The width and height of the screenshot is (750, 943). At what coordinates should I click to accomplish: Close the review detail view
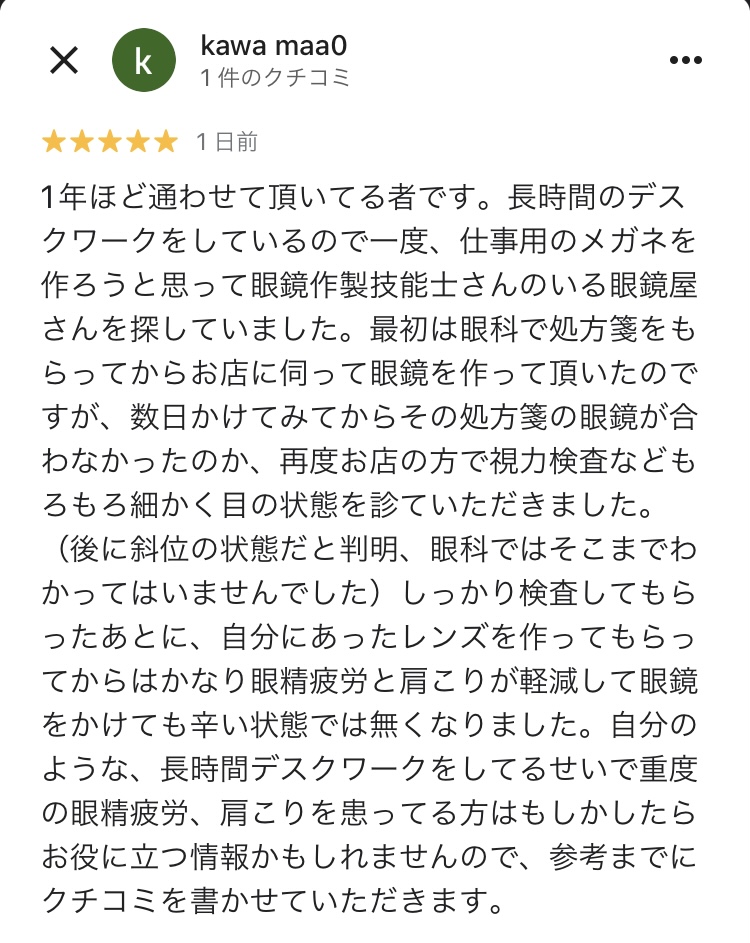pyautogui.click(x=64, y=60)
